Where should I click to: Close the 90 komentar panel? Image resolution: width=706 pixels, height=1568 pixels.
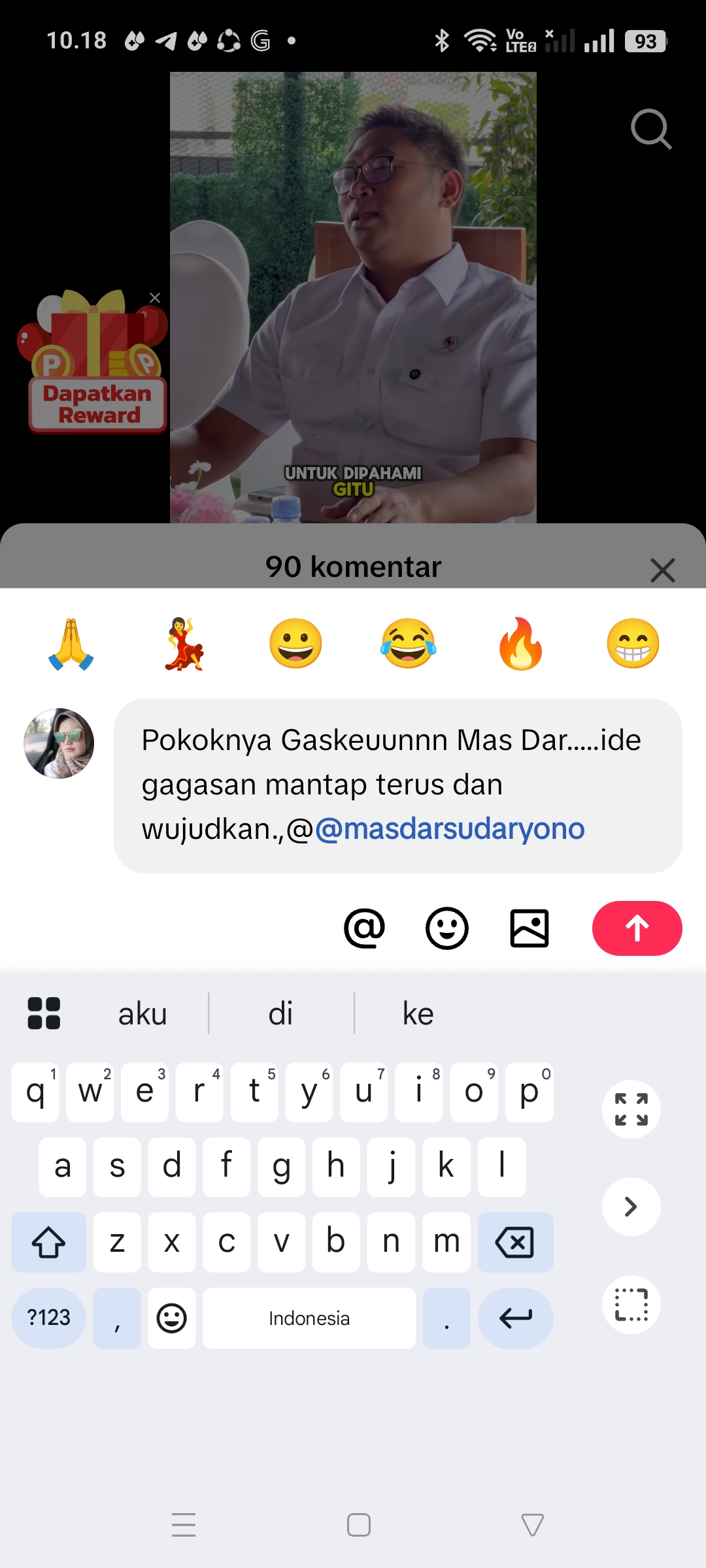pos(662,570)
